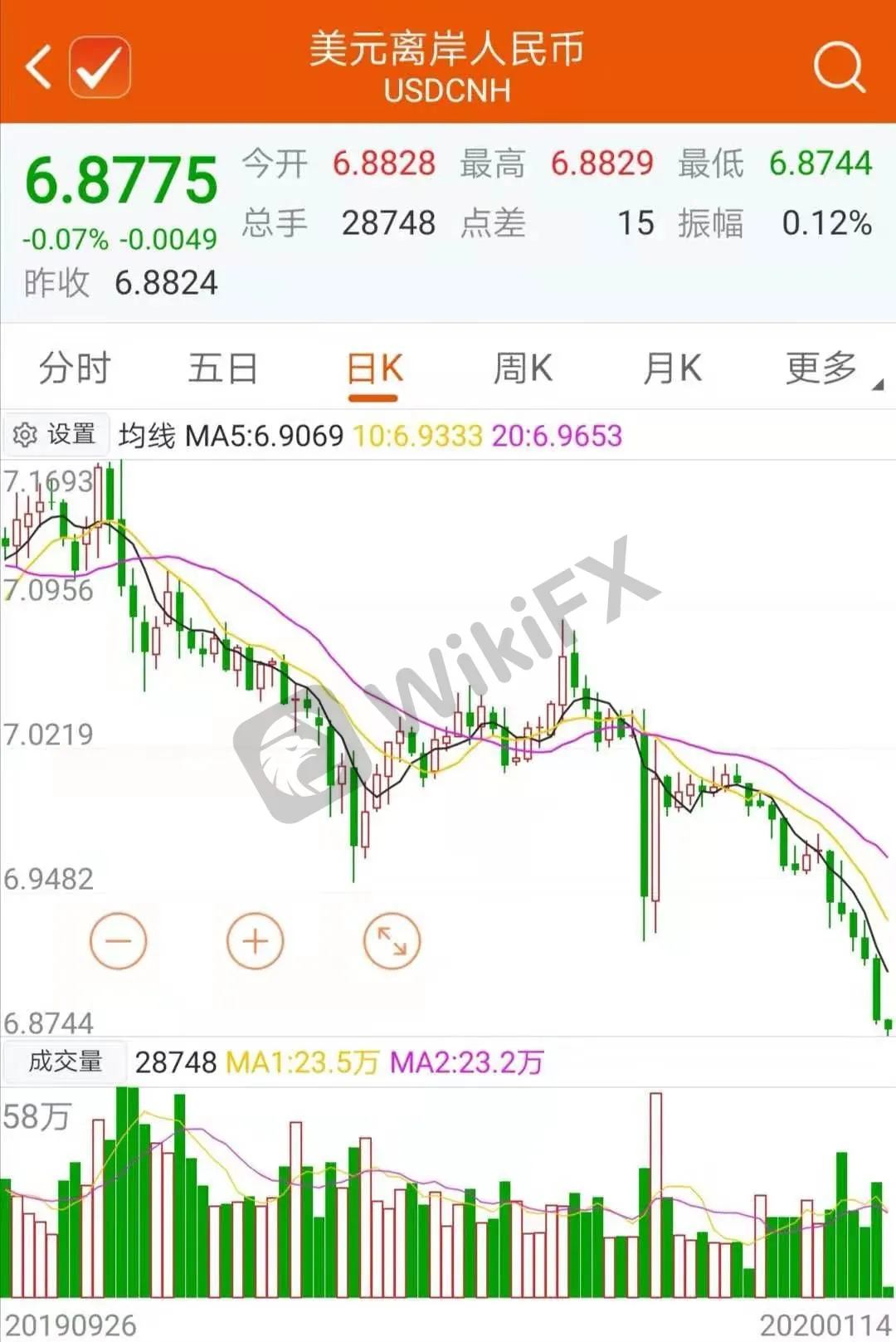The image size is (896, 1342).
Task: Switch to the 五日 chart tab
Action: click(222, 368)
